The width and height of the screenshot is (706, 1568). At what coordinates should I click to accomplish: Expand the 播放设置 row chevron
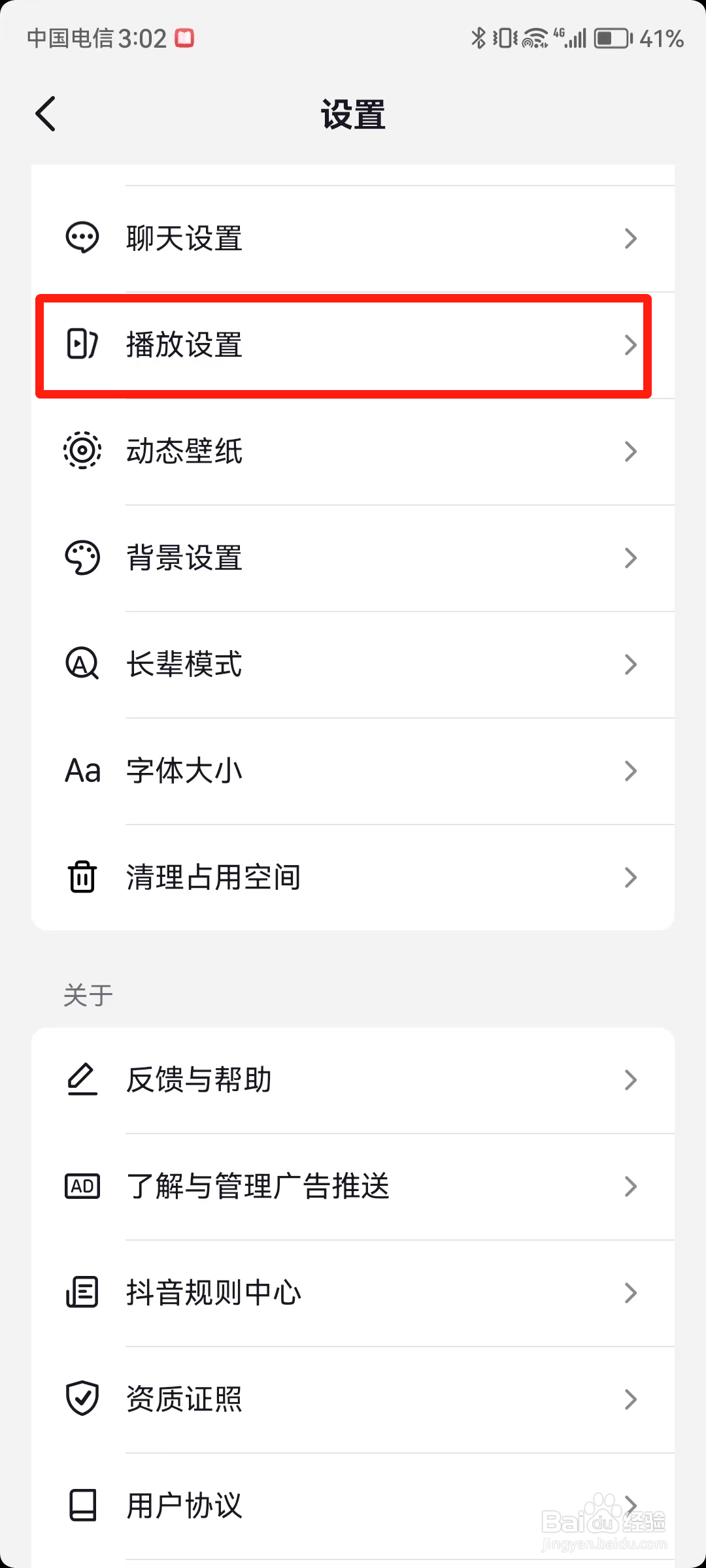click(x=630, y=345)
